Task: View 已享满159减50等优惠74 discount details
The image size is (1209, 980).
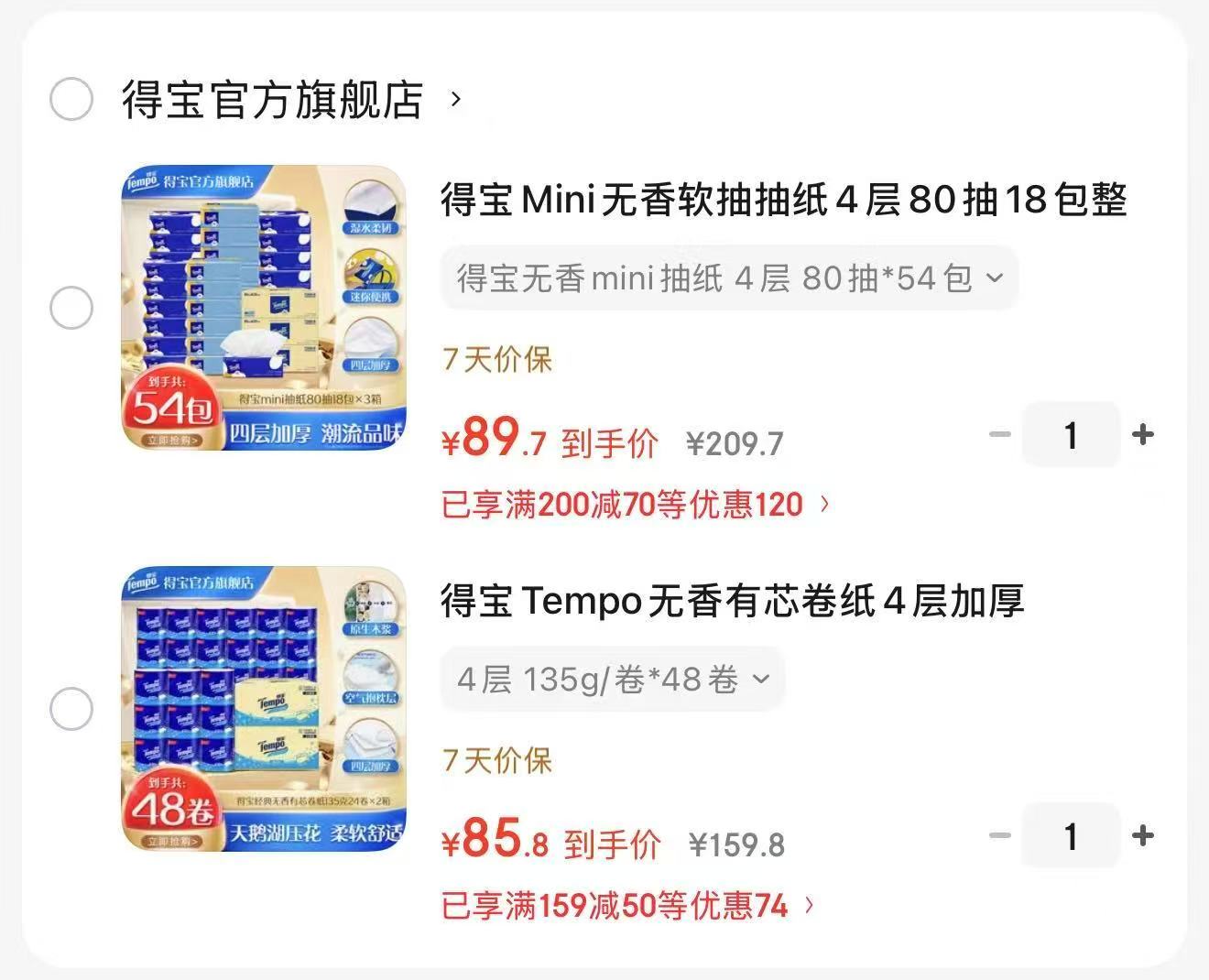Action: [628, 905]
